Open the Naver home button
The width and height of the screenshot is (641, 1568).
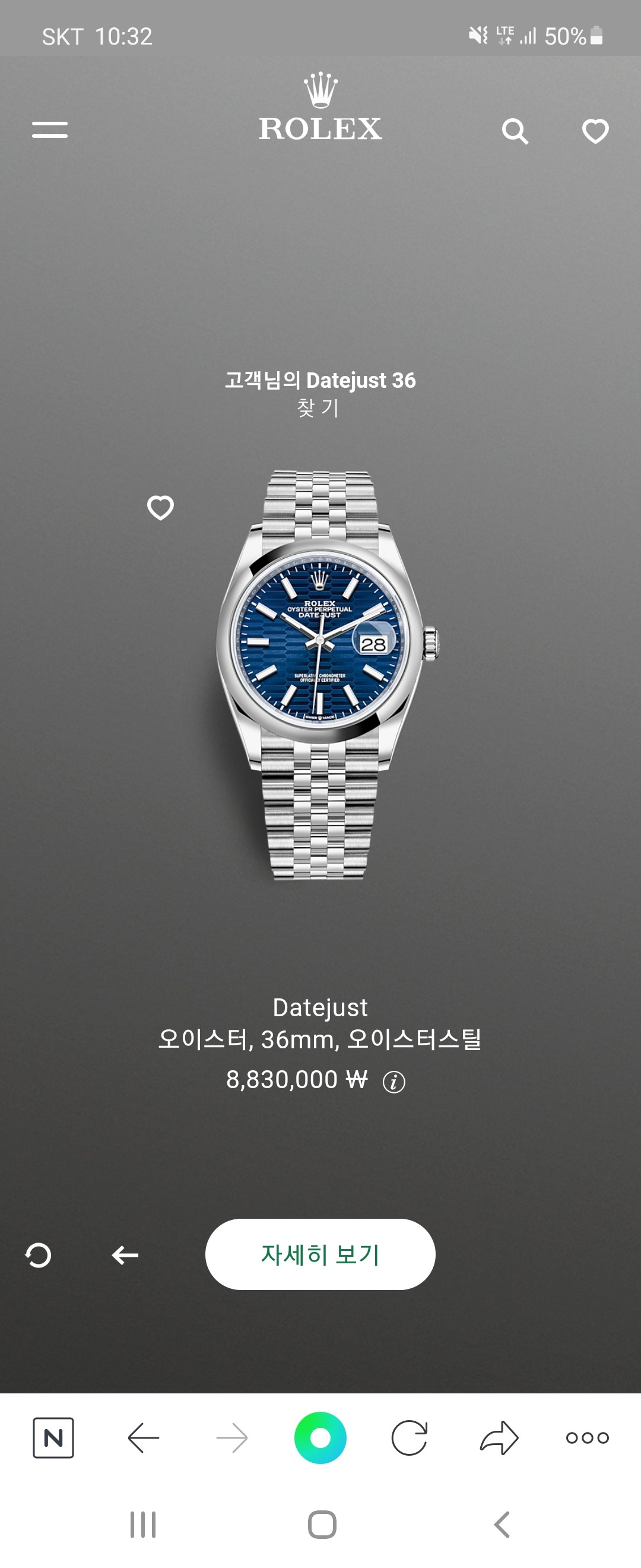pos(53,1438)
